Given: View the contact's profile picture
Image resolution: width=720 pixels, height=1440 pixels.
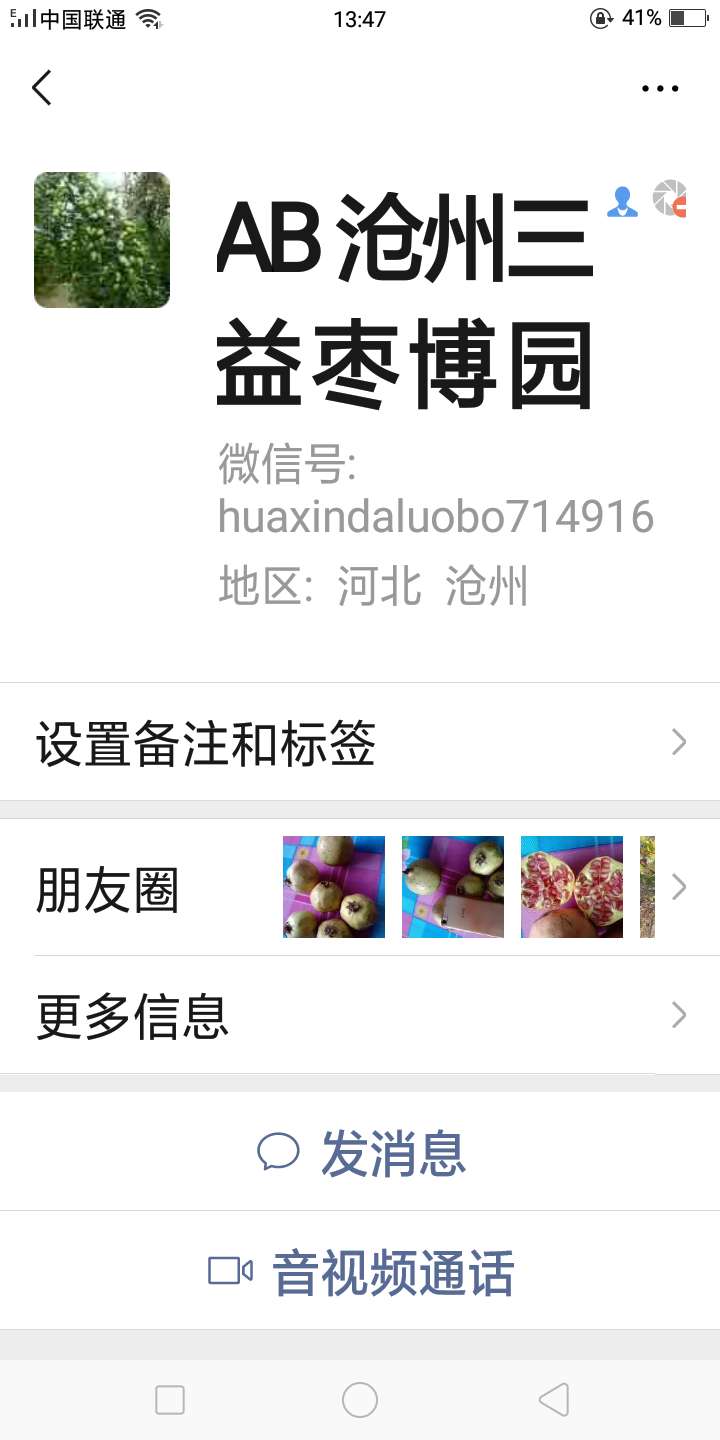Looking at the screenshot, I should click(x=102, y=240).
